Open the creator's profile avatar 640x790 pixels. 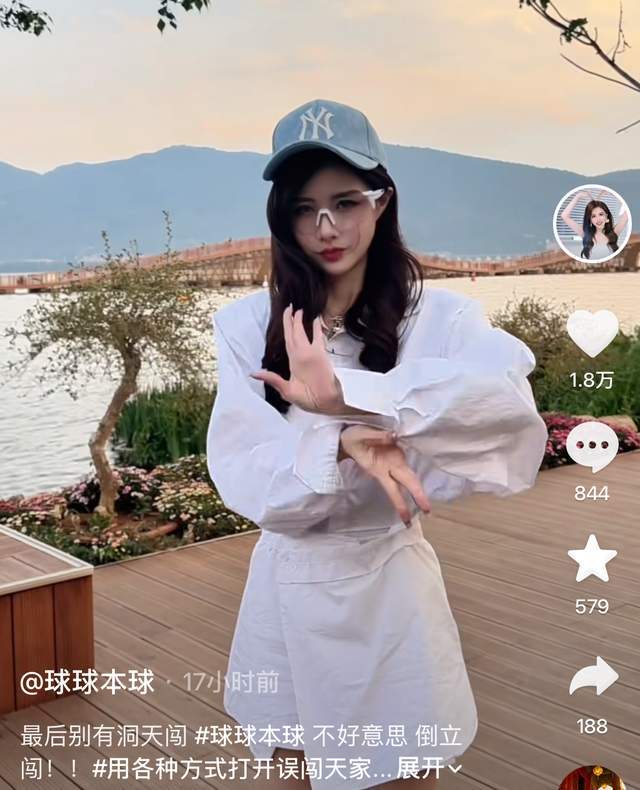pos(592,223)
